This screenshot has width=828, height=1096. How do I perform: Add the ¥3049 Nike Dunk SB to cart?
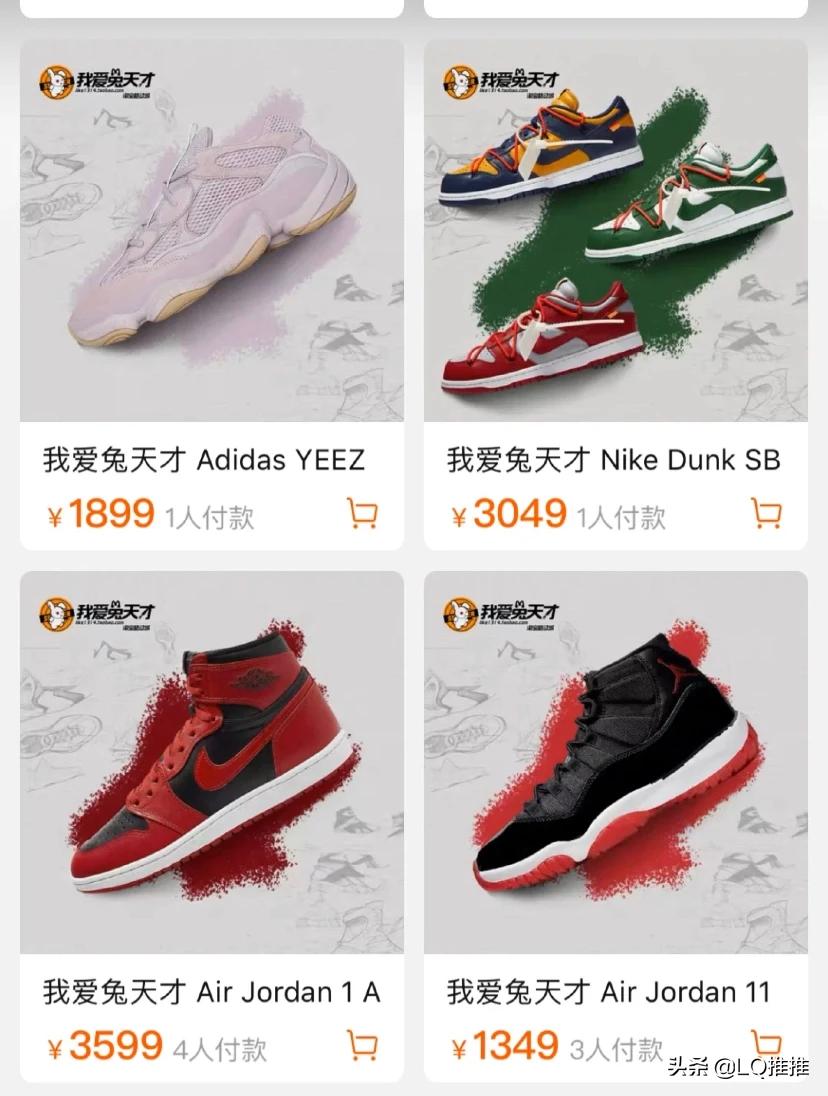pyautogui.click(x=766, y=514)
